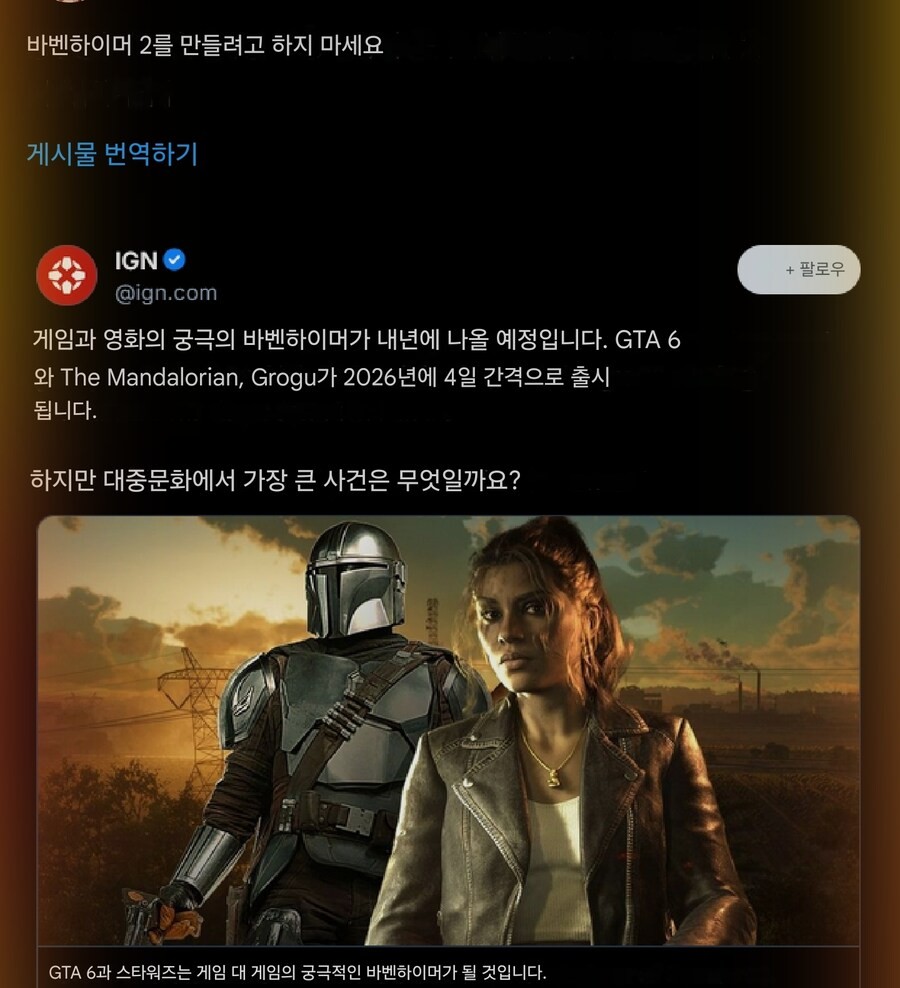Image resolution: width=900 pixels, height=988 pixels.
Task: Open the GTA 6 and Star Wars article card
Action: click(x=448, y=740)
